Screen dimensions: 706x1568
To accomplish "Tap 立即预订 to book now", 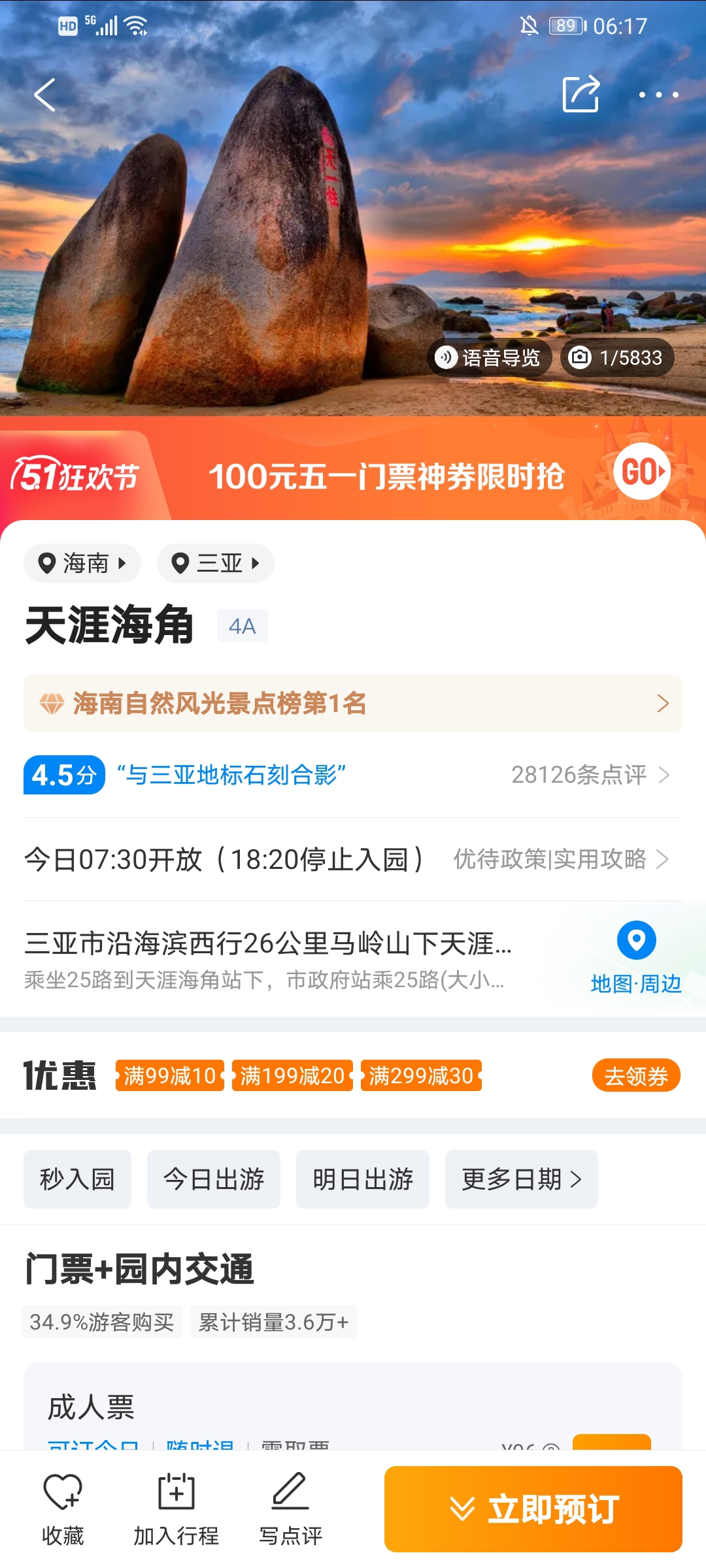I will (x=533, y=1509).
